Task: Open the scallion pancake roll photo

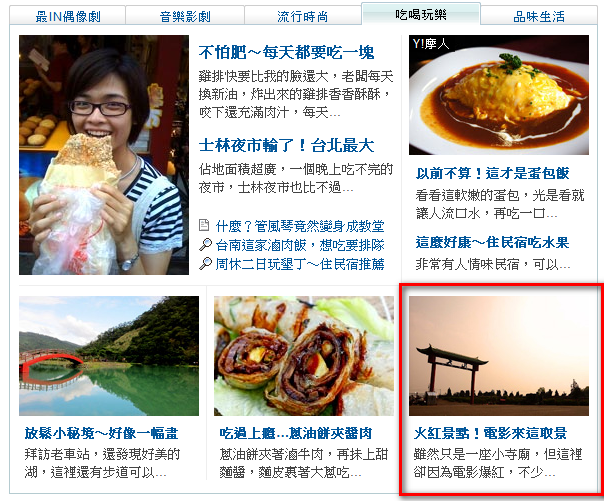Action: tap(303, 355)
